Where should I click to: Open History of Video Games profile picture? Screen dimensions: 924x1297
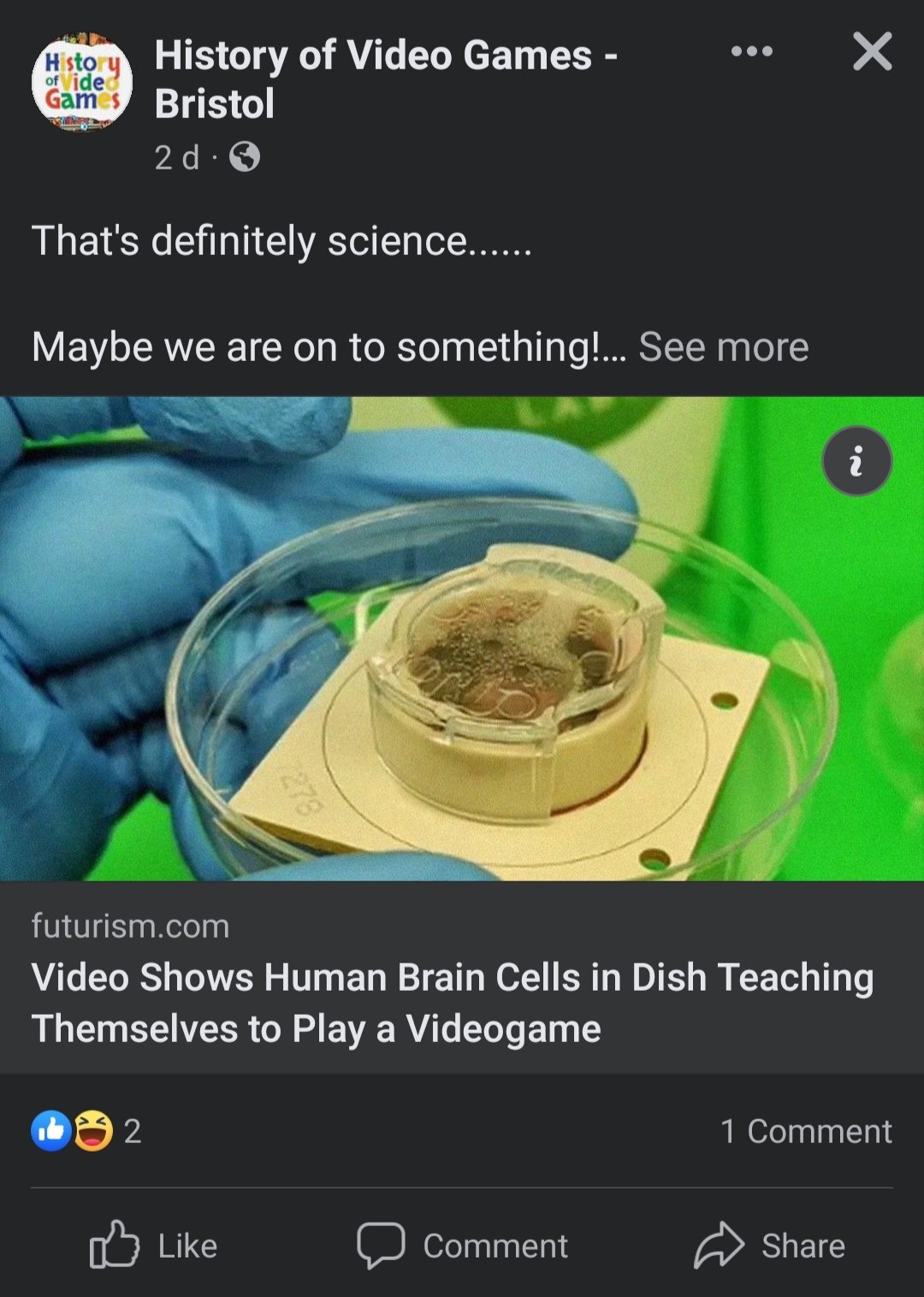(x=82, y=82)
